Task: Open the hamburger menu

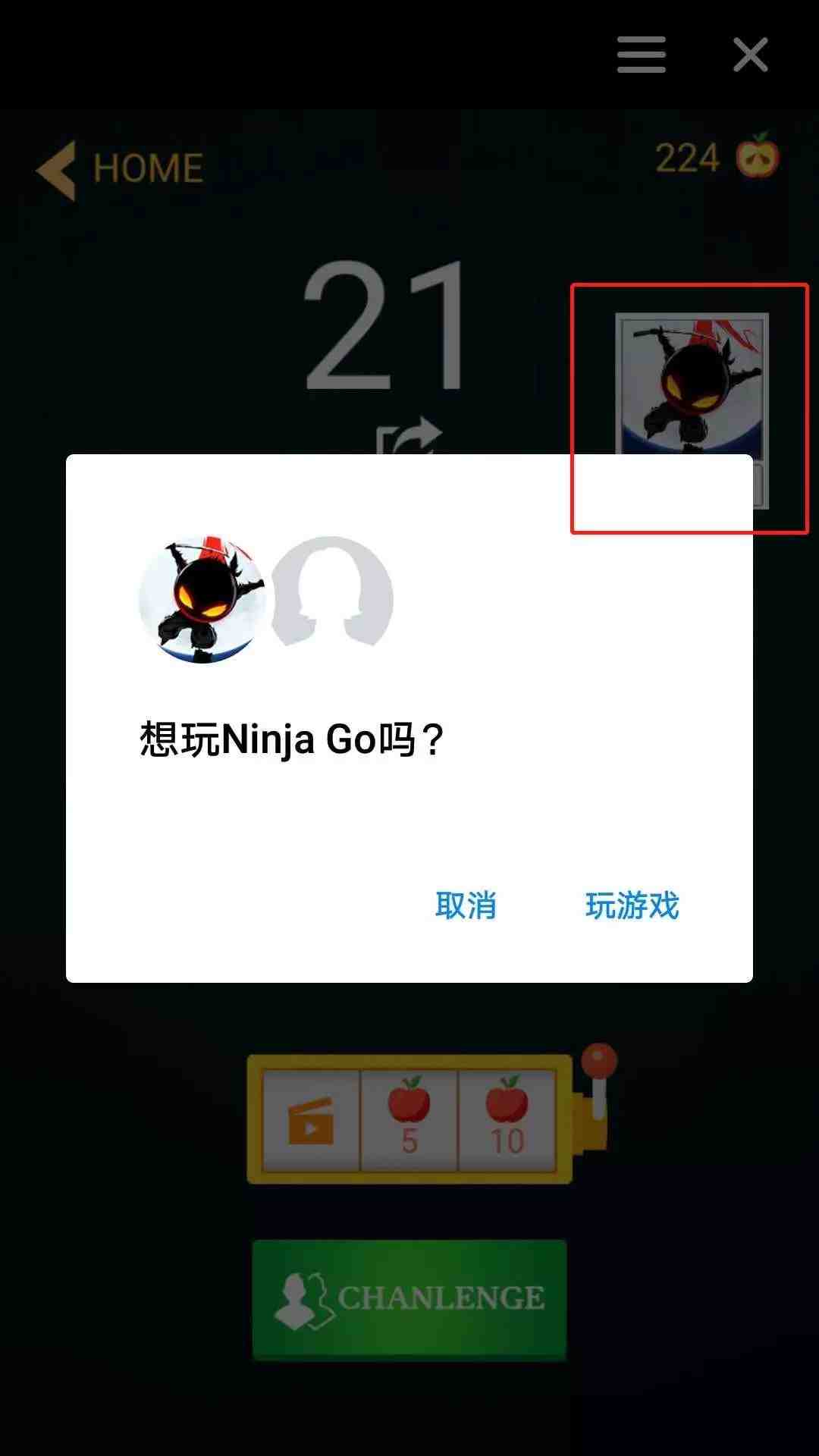Action: (642, 55)
